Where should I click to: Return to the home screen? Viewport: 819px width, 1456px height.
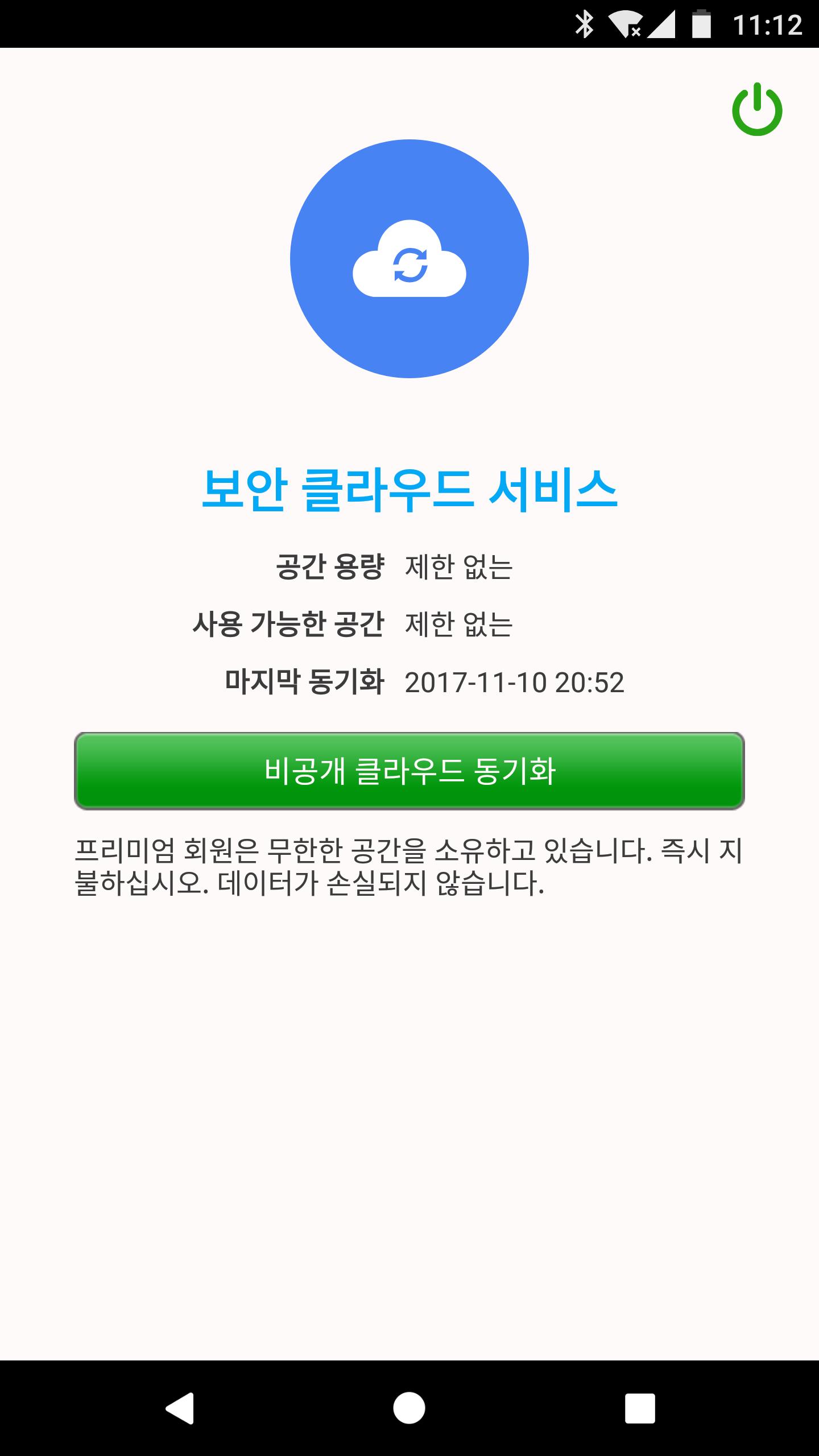coord(409,1408)
